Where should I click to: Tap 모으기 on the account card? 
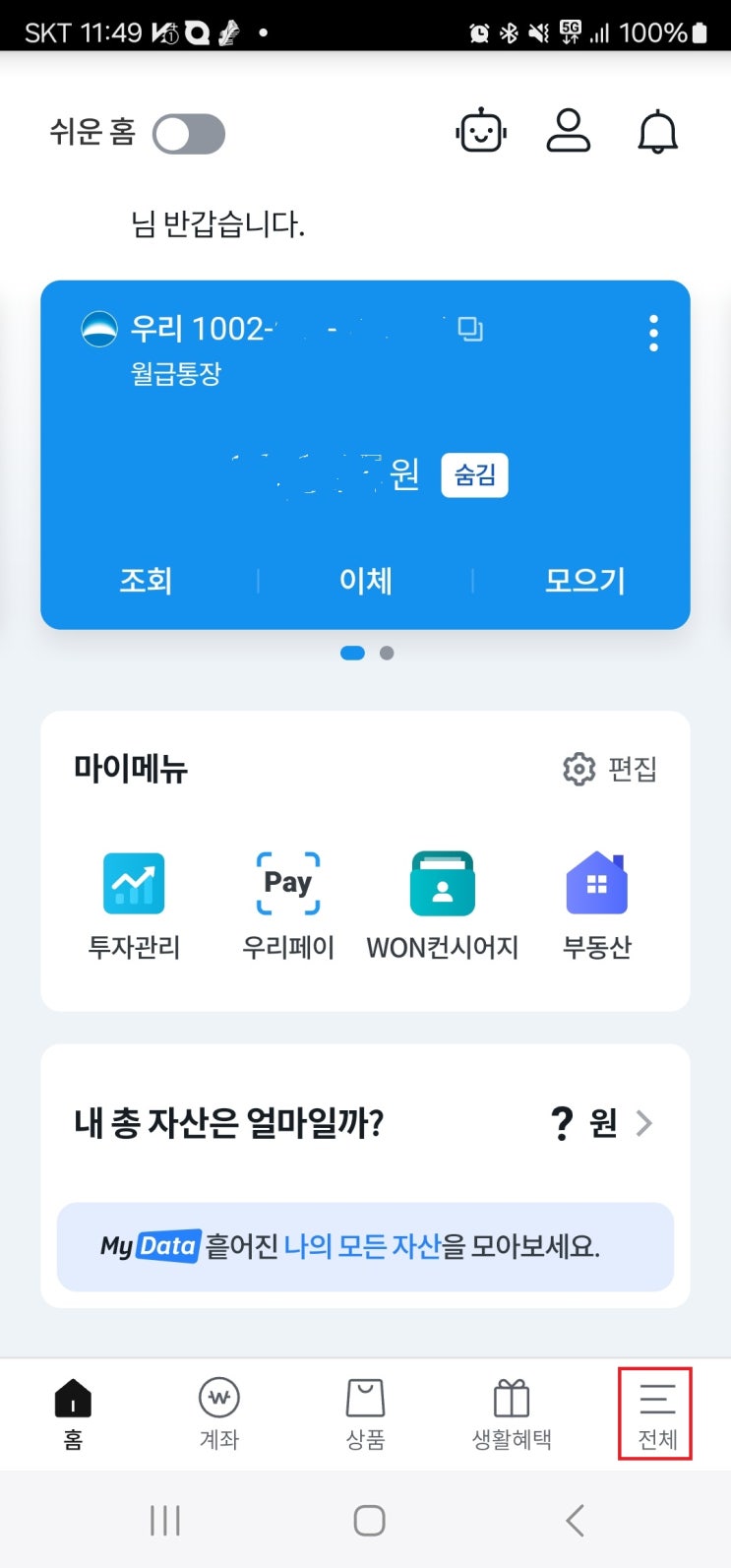585,580
